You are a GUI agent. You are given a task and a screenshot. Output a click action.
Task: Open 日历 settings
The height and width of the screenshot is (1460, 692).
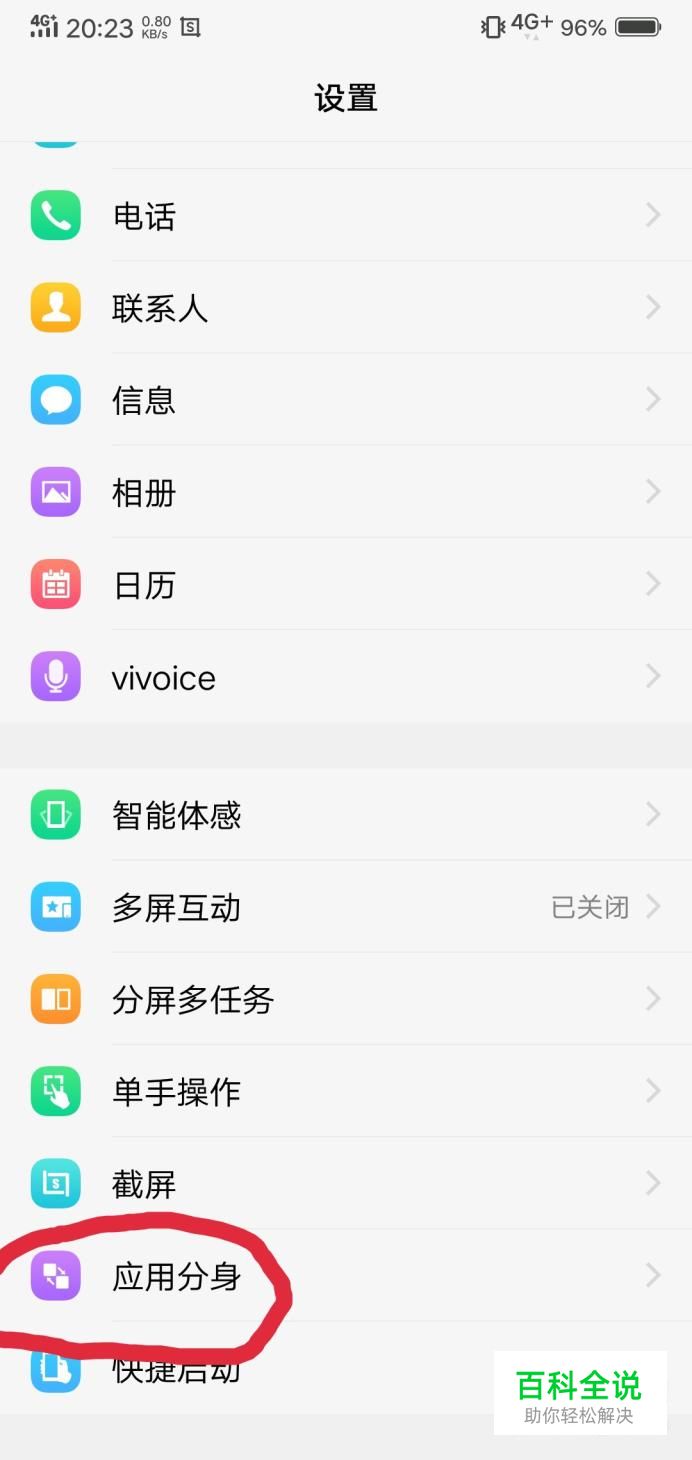pos(345,585)
